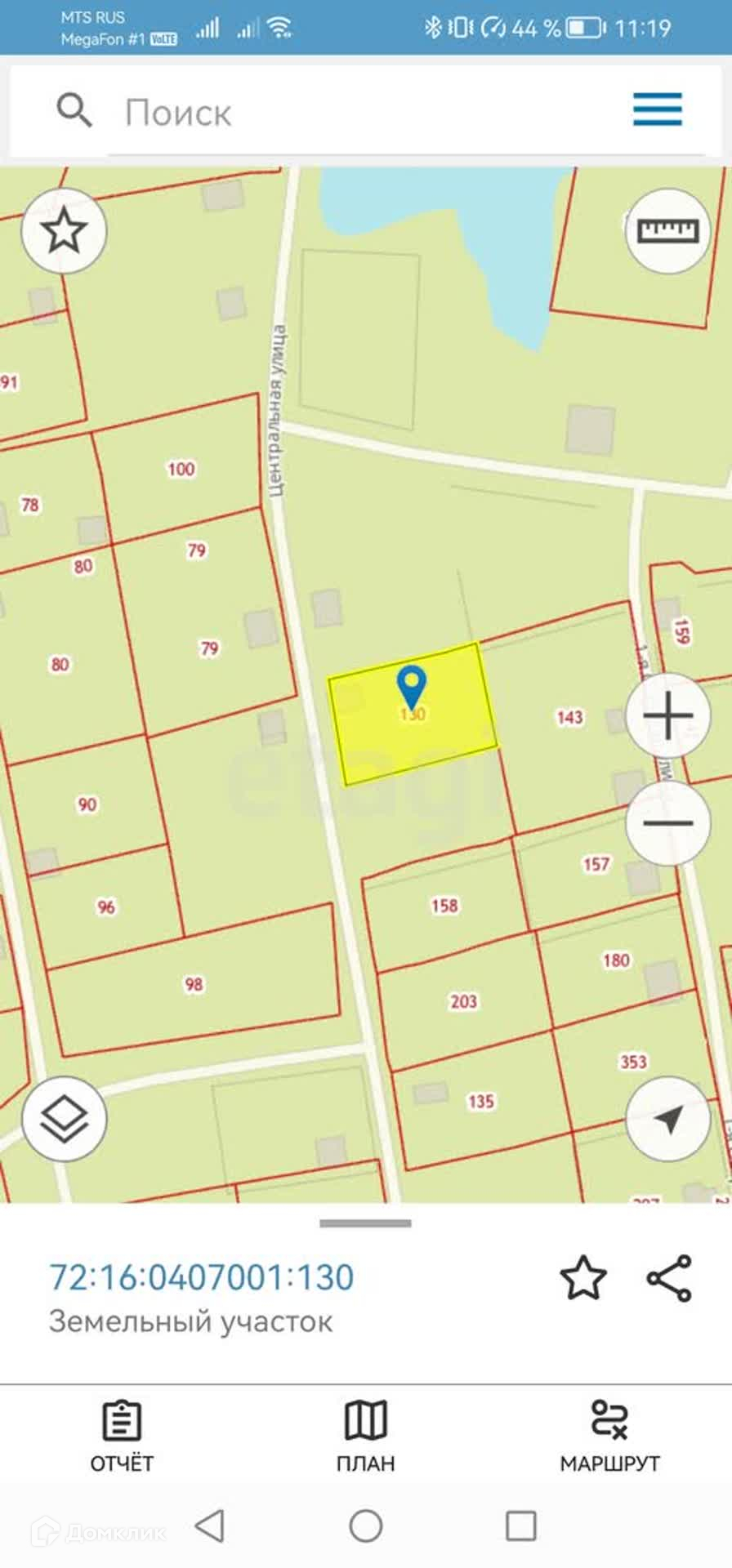Return to the home screen

point(365,1526)
